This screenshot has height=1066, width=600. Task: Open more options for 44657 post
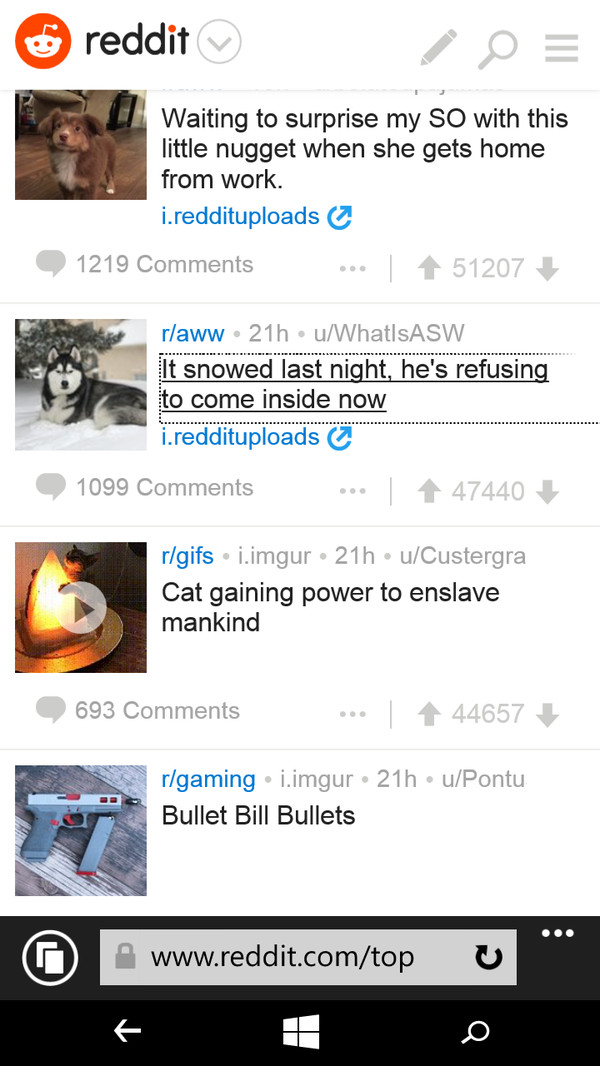tap(352, 714)
